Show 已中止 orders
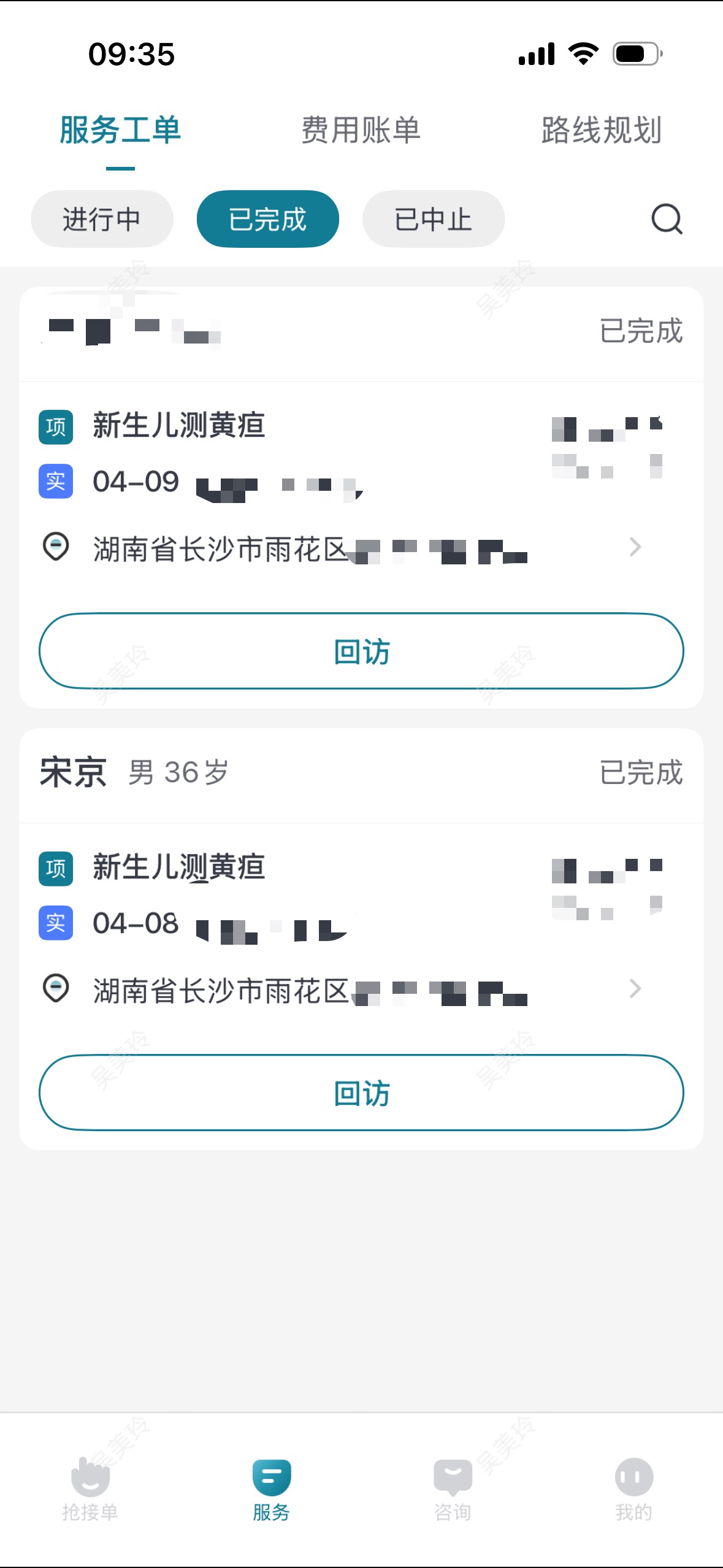This screenshot has width=723, height=1568. pyautogui.click(x=434, y=219)
